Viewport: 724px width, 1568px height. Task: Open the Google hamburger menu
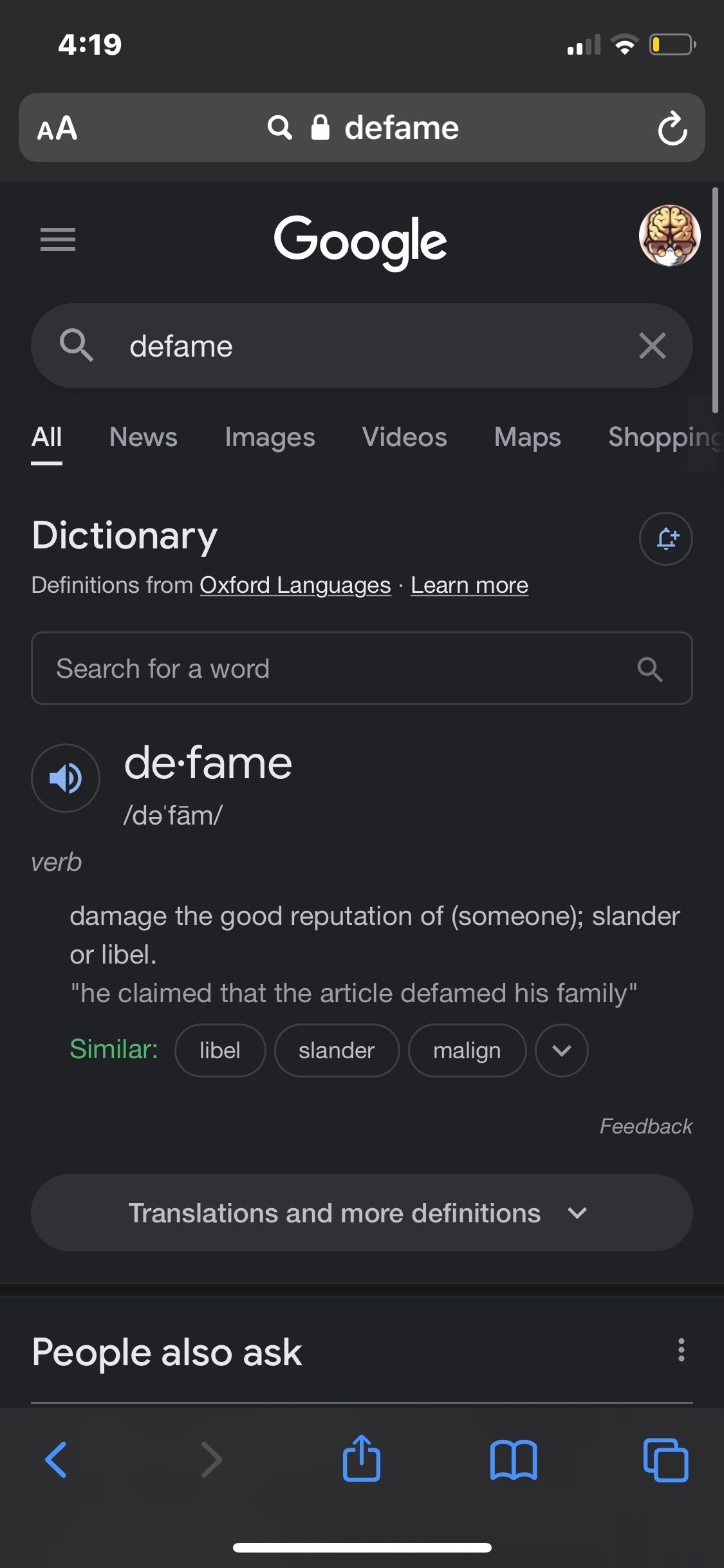[57, 239]
